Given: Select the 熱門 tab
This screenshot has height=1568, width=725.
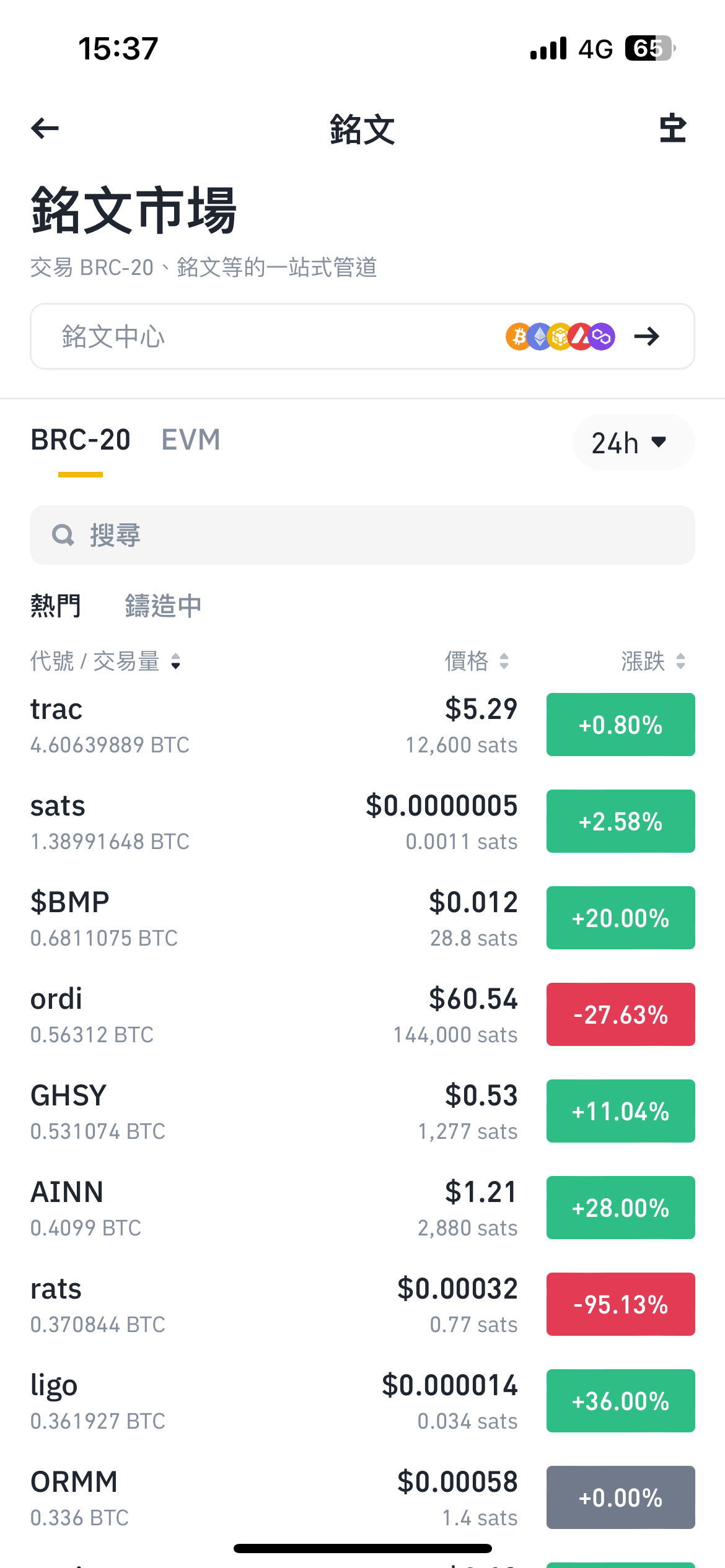Looking at the screenshot, I should pyautogui.click(x=56, y=606).
